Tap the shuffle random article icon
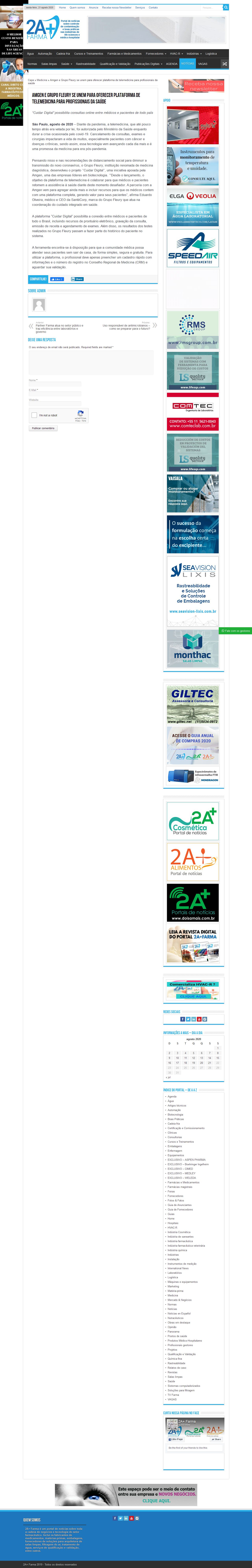 click(x=224, y=63)
